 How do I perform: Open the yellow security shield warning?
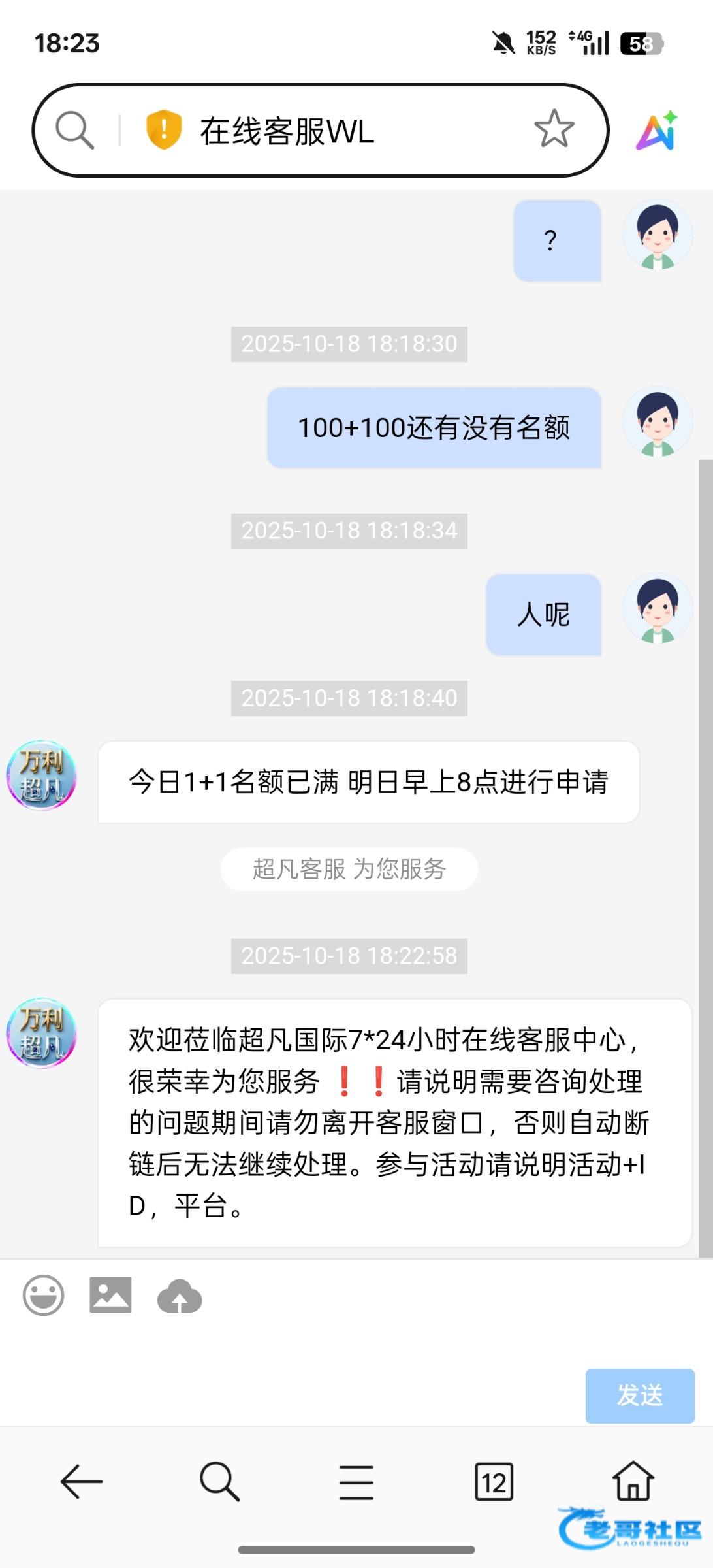[163, 129]
